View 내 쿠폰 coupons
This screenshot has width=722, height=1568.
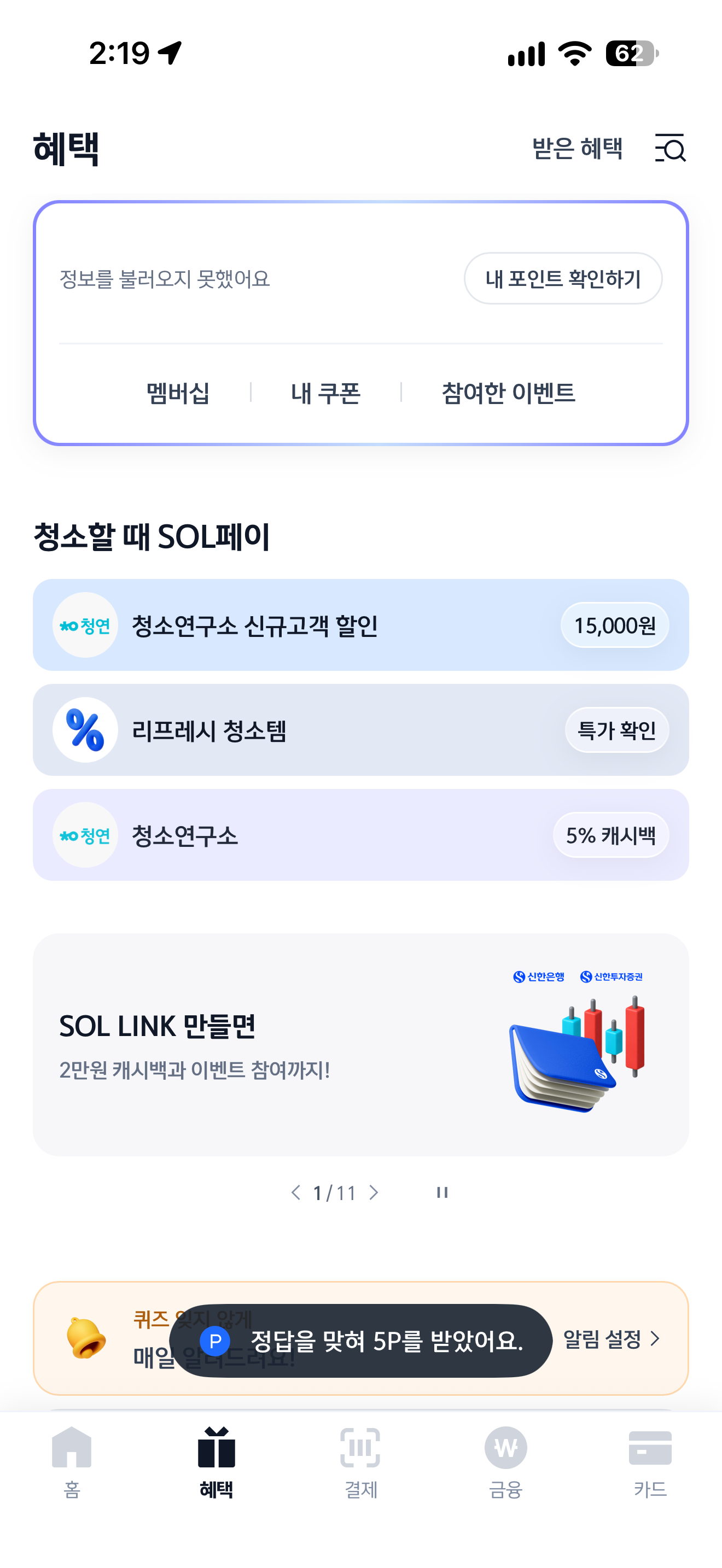pyautogui.click(x=325, y=393)
